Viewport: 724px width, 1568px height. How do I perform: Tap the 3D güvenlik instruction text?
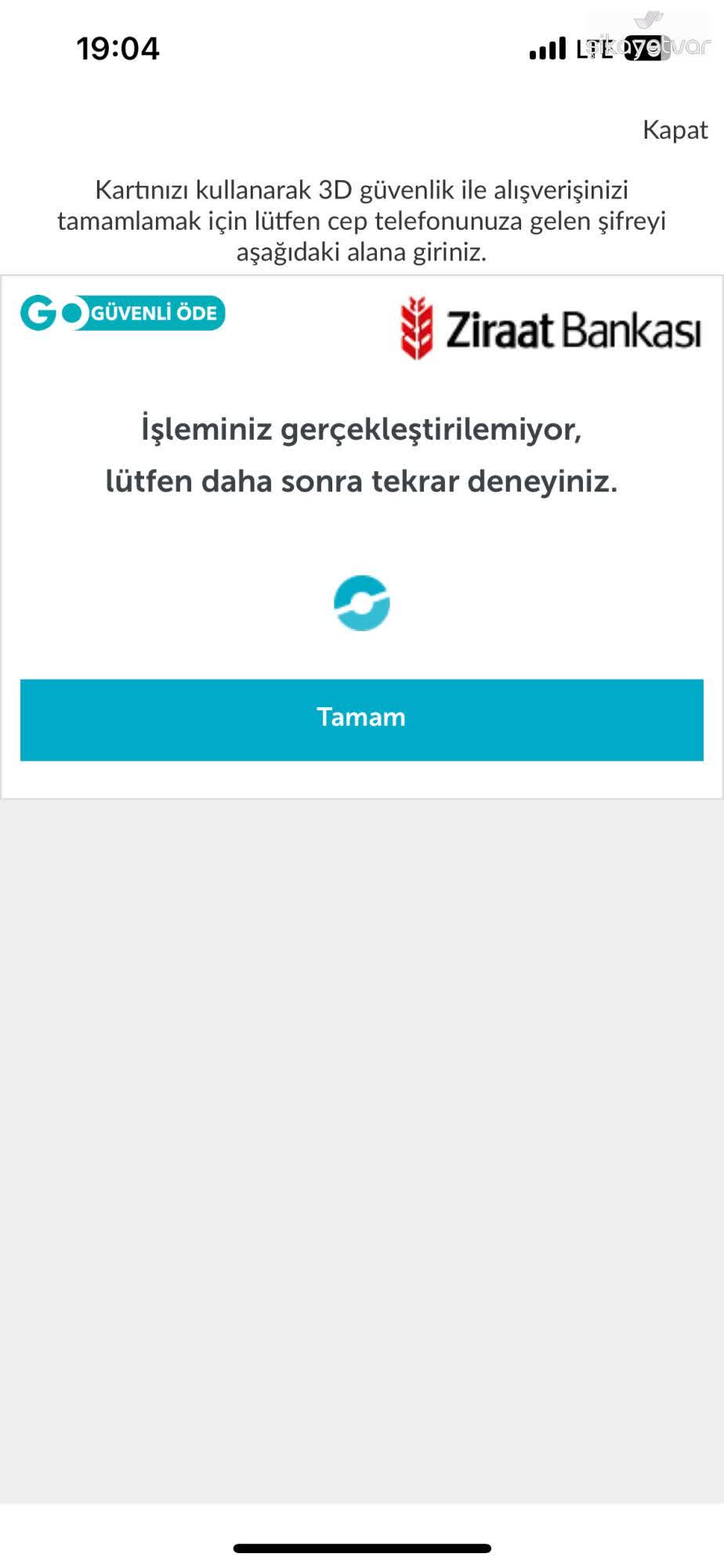click(362, 220)
